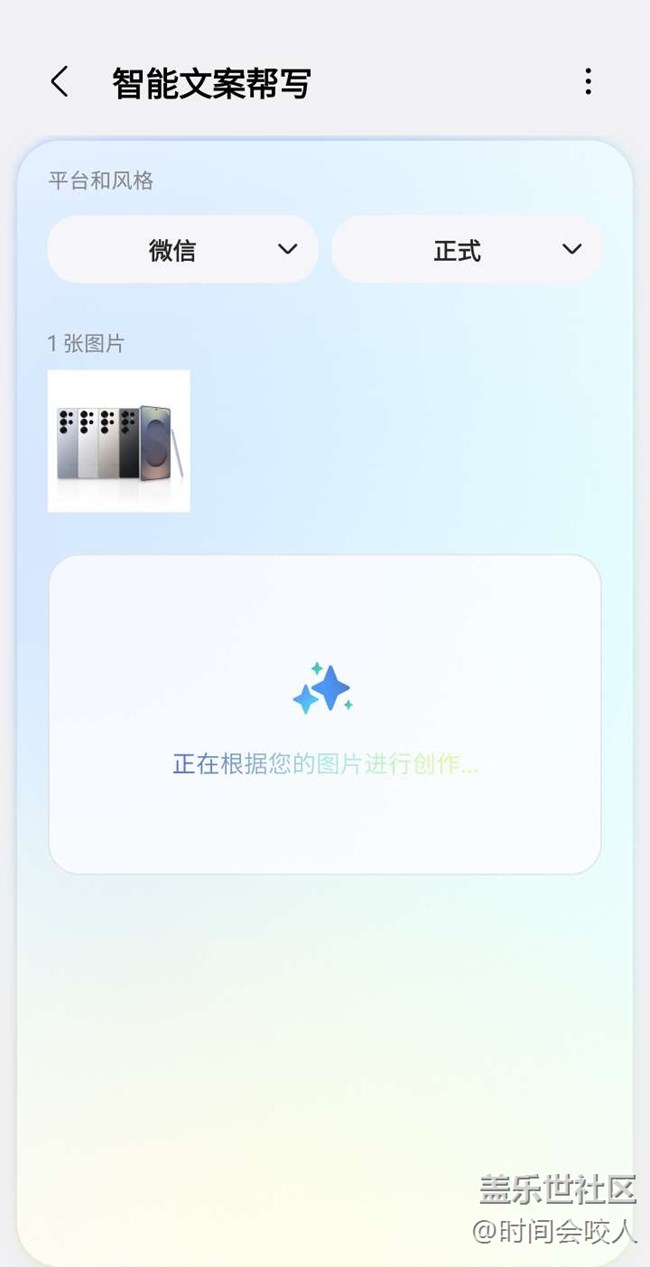Viewport: 650px width, 1267px height.
Task: Open the three-dot overflow menu
Action: click(x=588, y=82)
